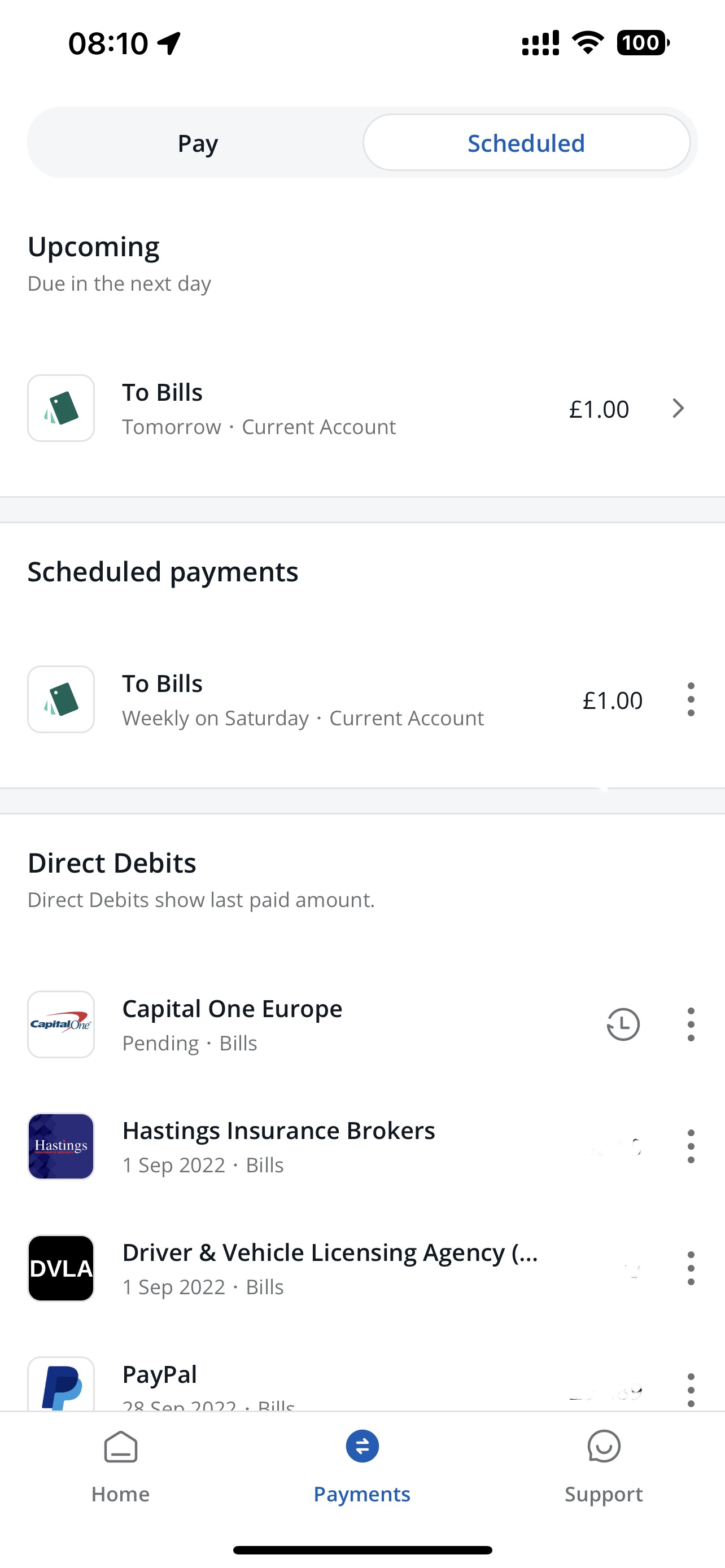Open options for weekly To Bills payment
This screenshot has height=1568, width=725.
tap(691, 699)
